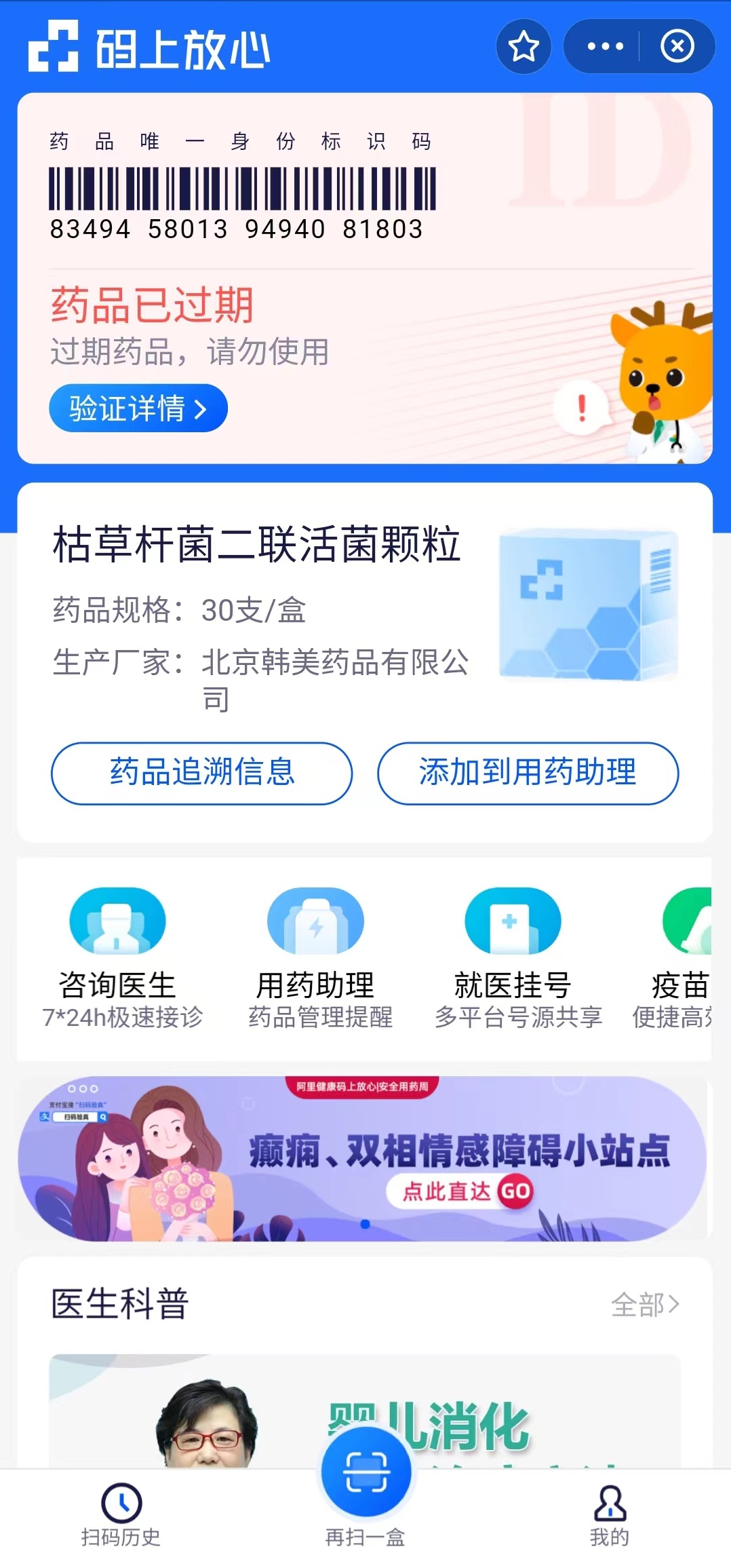
Task: View 验证详情 verification details
Action: point(138,408)
